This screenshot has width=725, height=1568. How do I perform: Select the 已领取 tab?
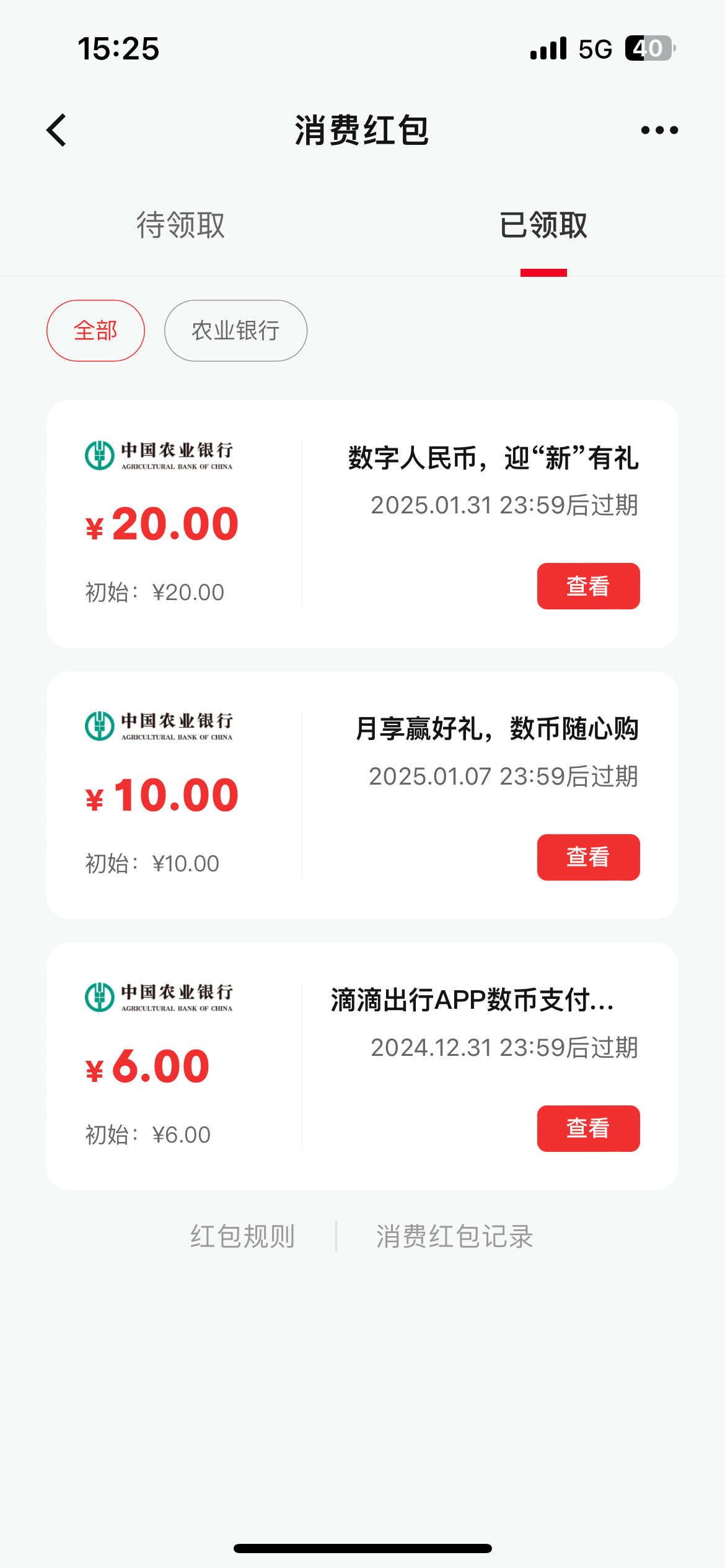pos(543,225)
